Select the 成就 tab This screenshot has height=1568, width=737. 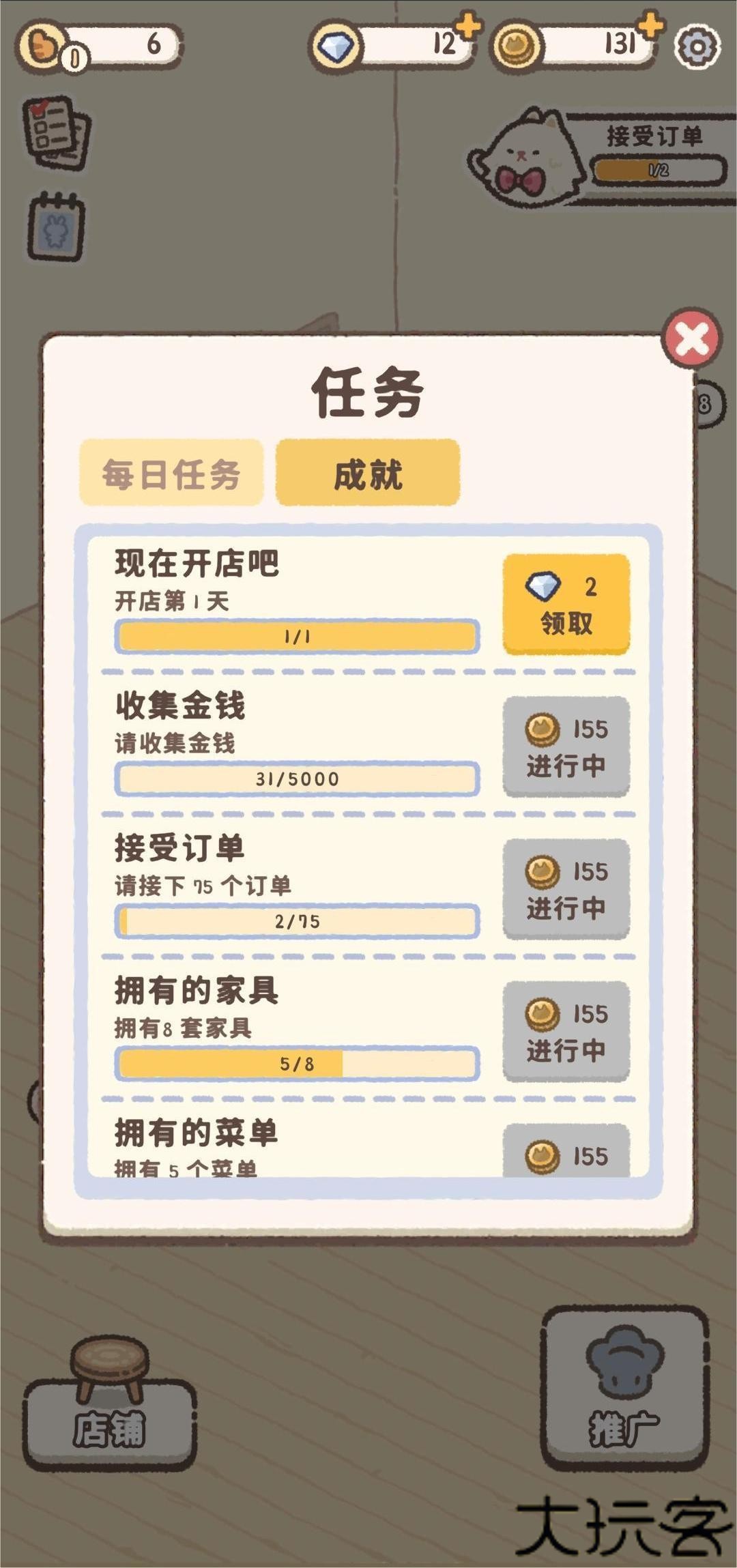point(368,473)
